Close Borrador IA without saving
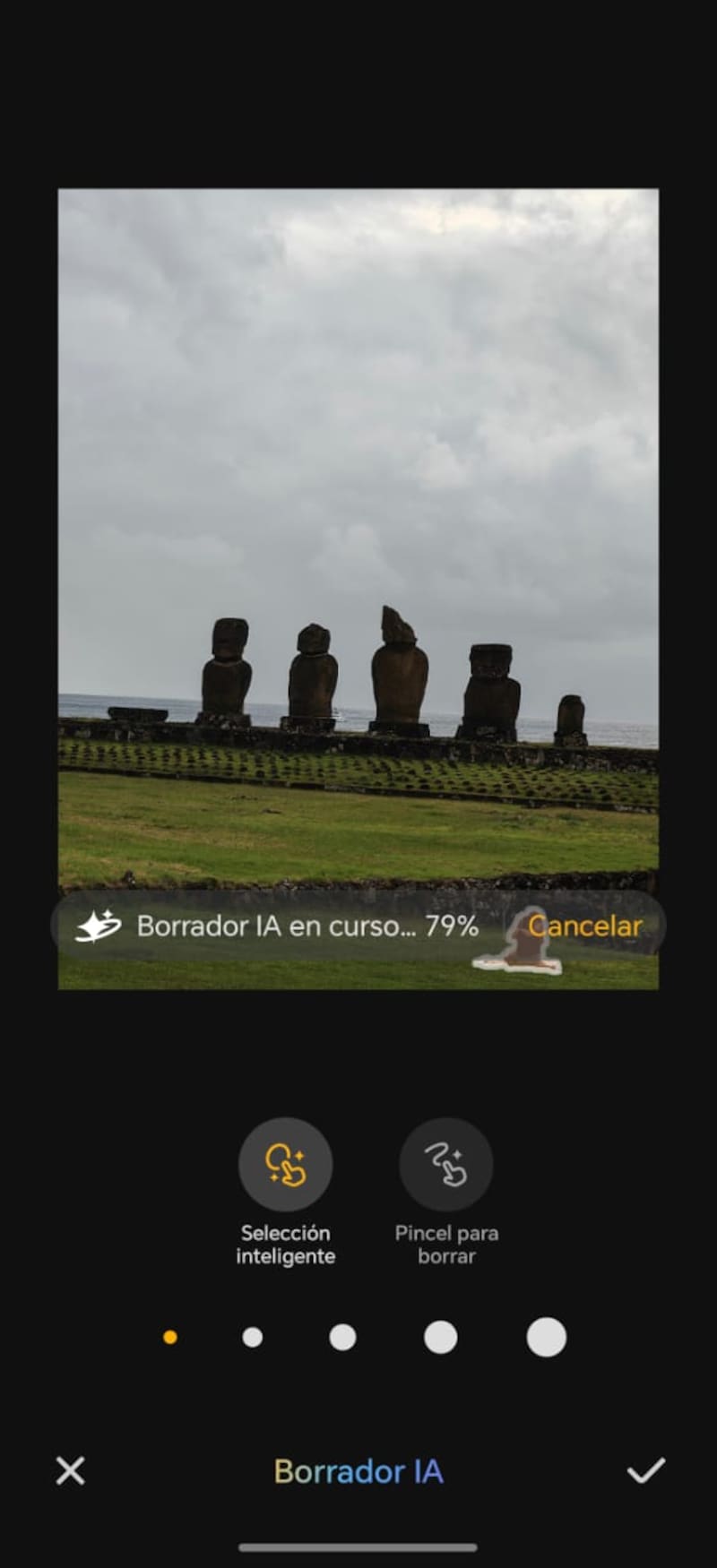Viewport: 717px width, 1568px height. [x=70, y=1470]
